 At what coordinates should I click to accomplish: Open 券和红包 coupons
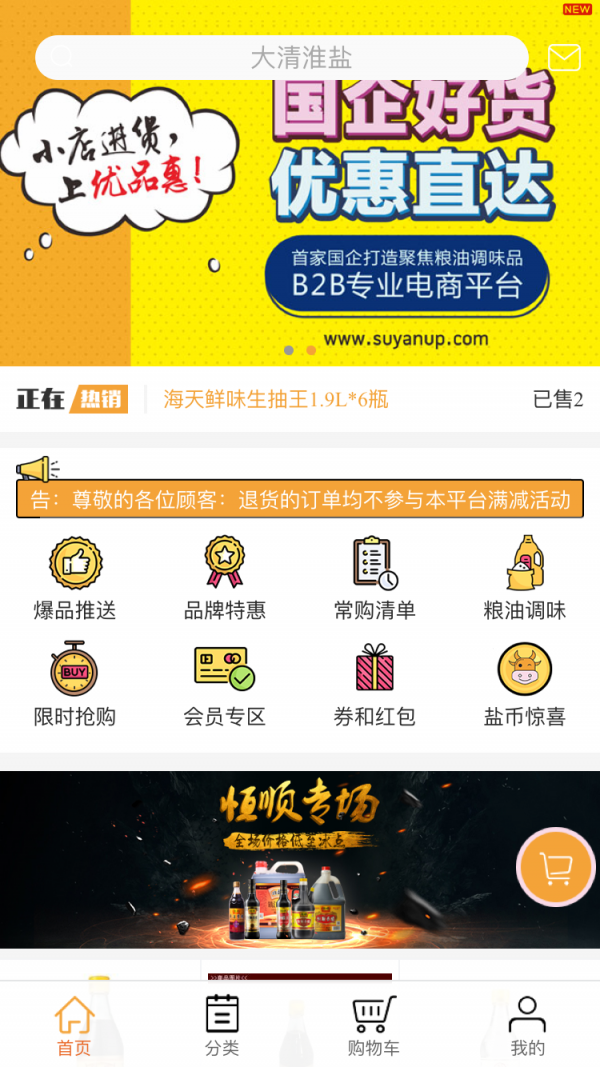[x=375, y=685]
